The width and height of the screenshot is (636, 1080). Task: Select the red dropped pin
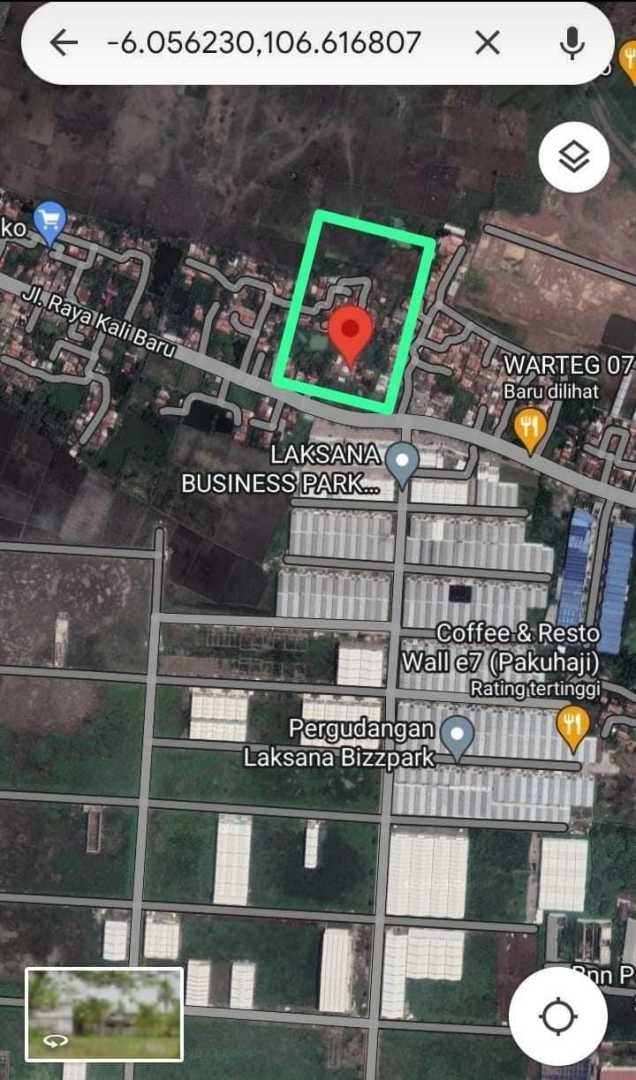click(x=351, y=334)
